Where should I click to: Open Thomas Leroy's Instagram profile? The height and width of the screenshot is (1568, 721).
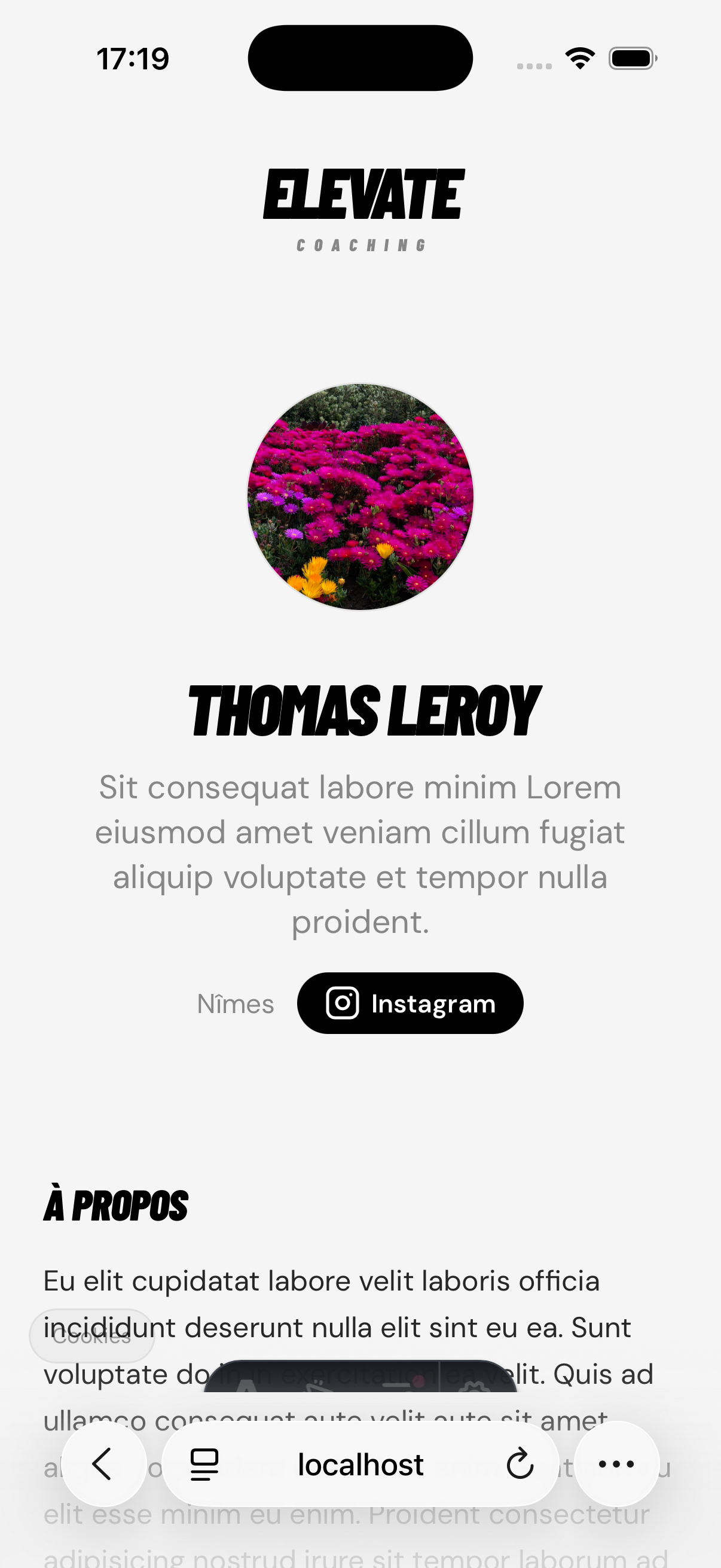[410, 1003]
